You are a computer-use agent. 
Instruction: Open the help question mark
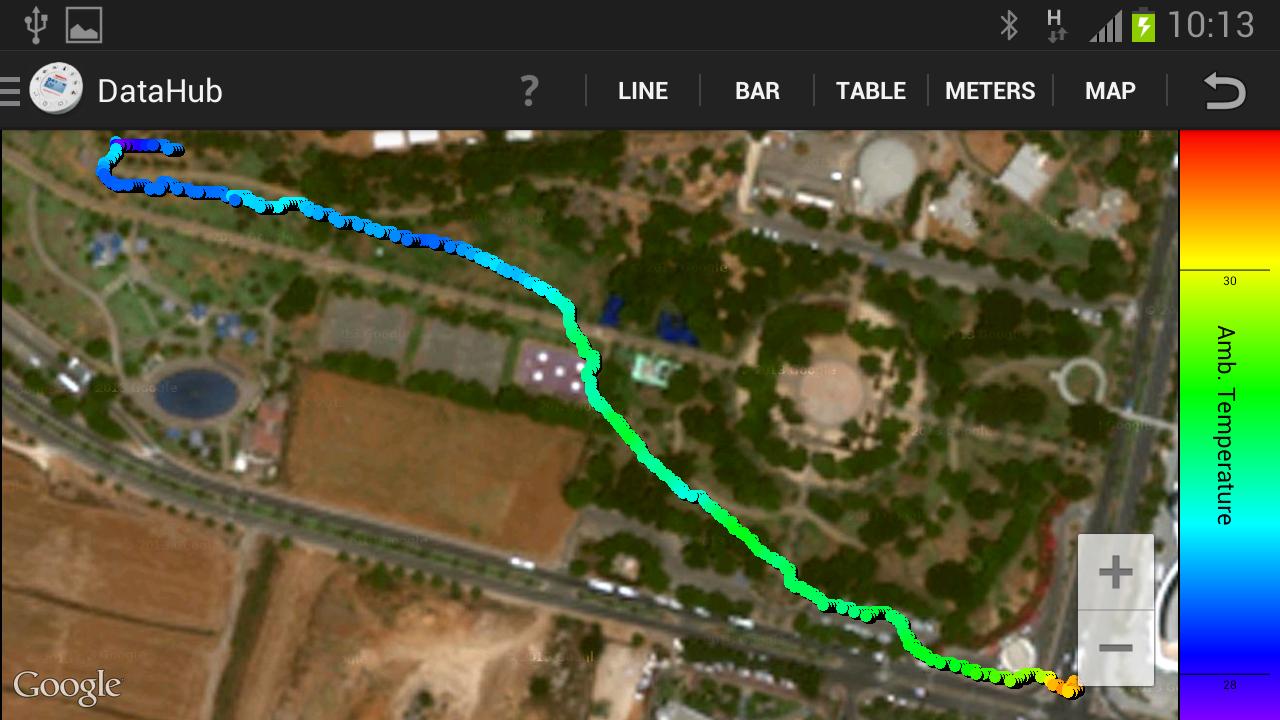point(529,91)
